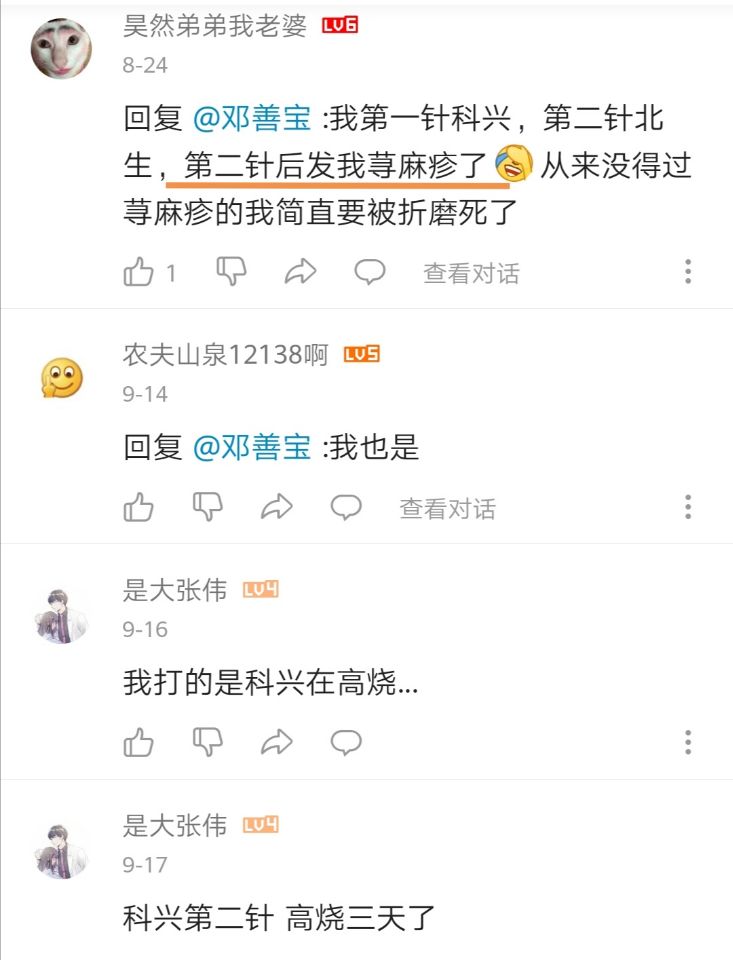Image resolution: width=733 pixels, height=960 pixels.
Task: Dislike 农夫山泉12138啊's comment
Action: coord(207,507)
